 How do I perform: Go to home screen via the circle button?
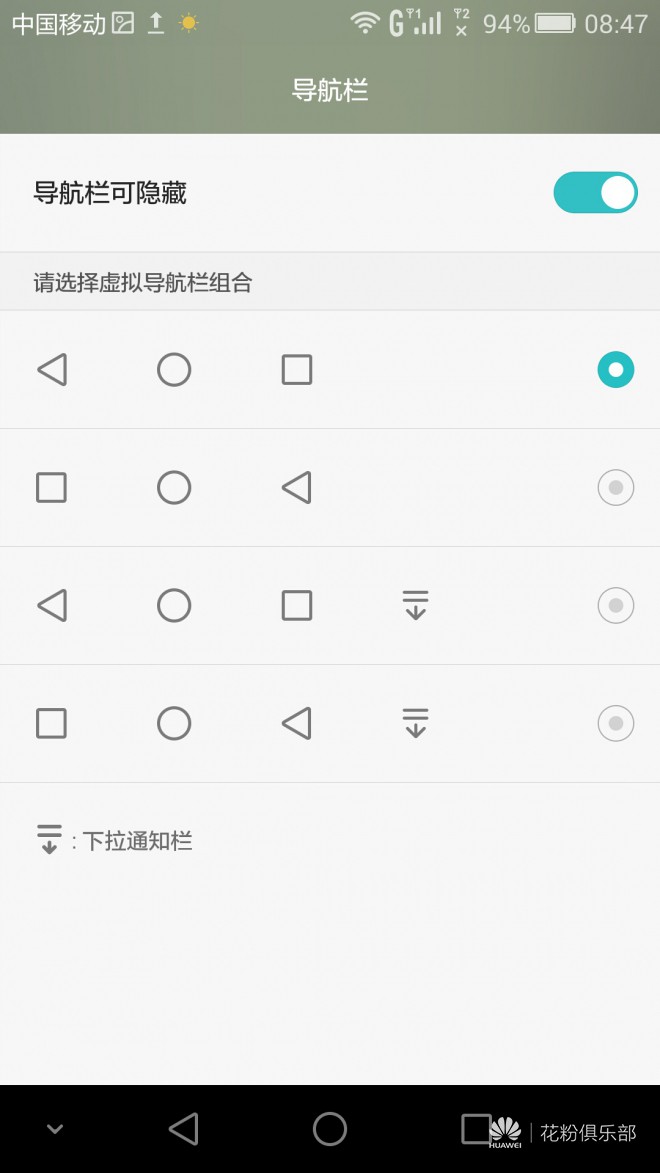(330, 1129)
